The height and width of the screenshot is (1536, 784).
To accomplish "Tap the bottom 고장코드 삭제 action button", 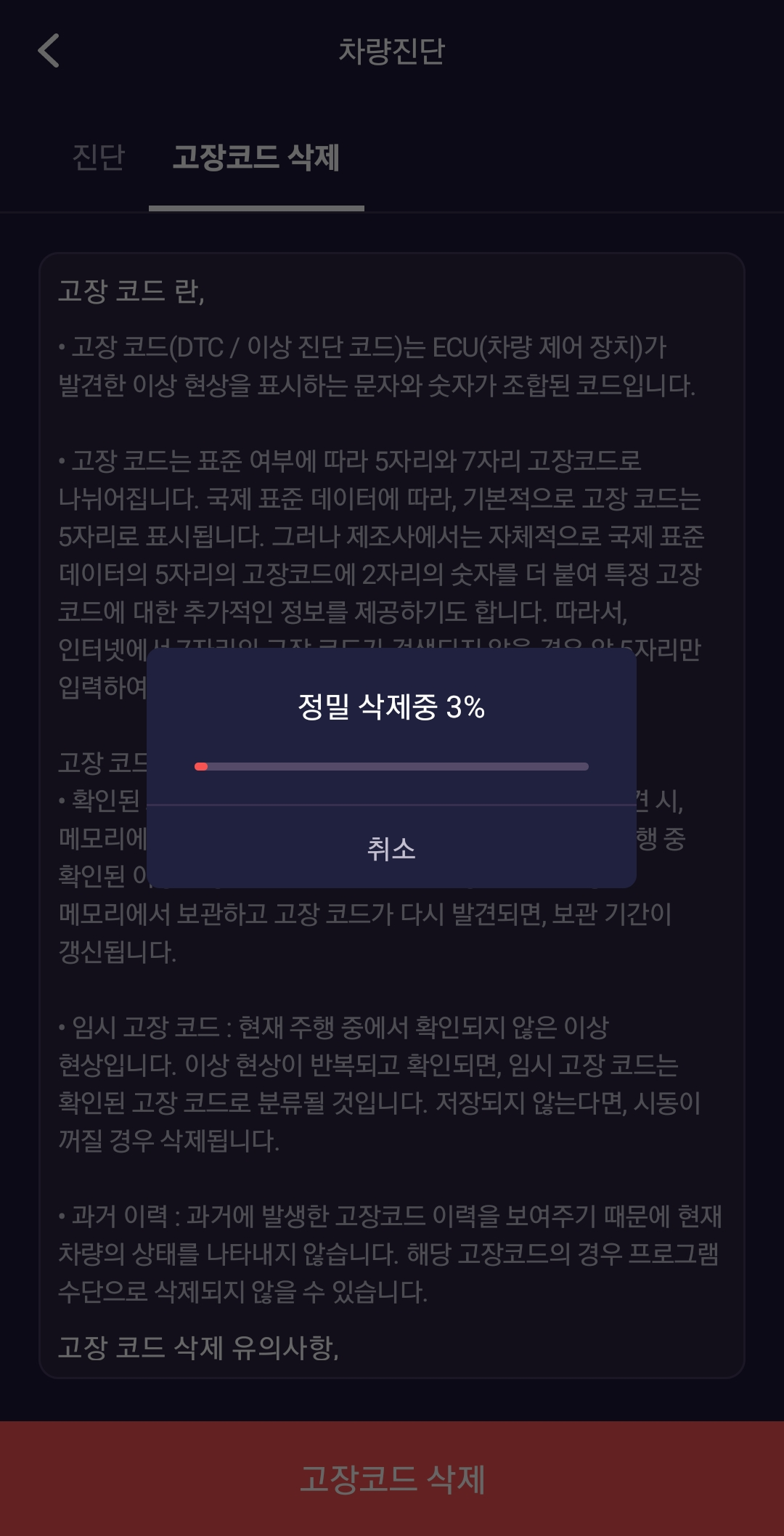I will (392, 1482).
